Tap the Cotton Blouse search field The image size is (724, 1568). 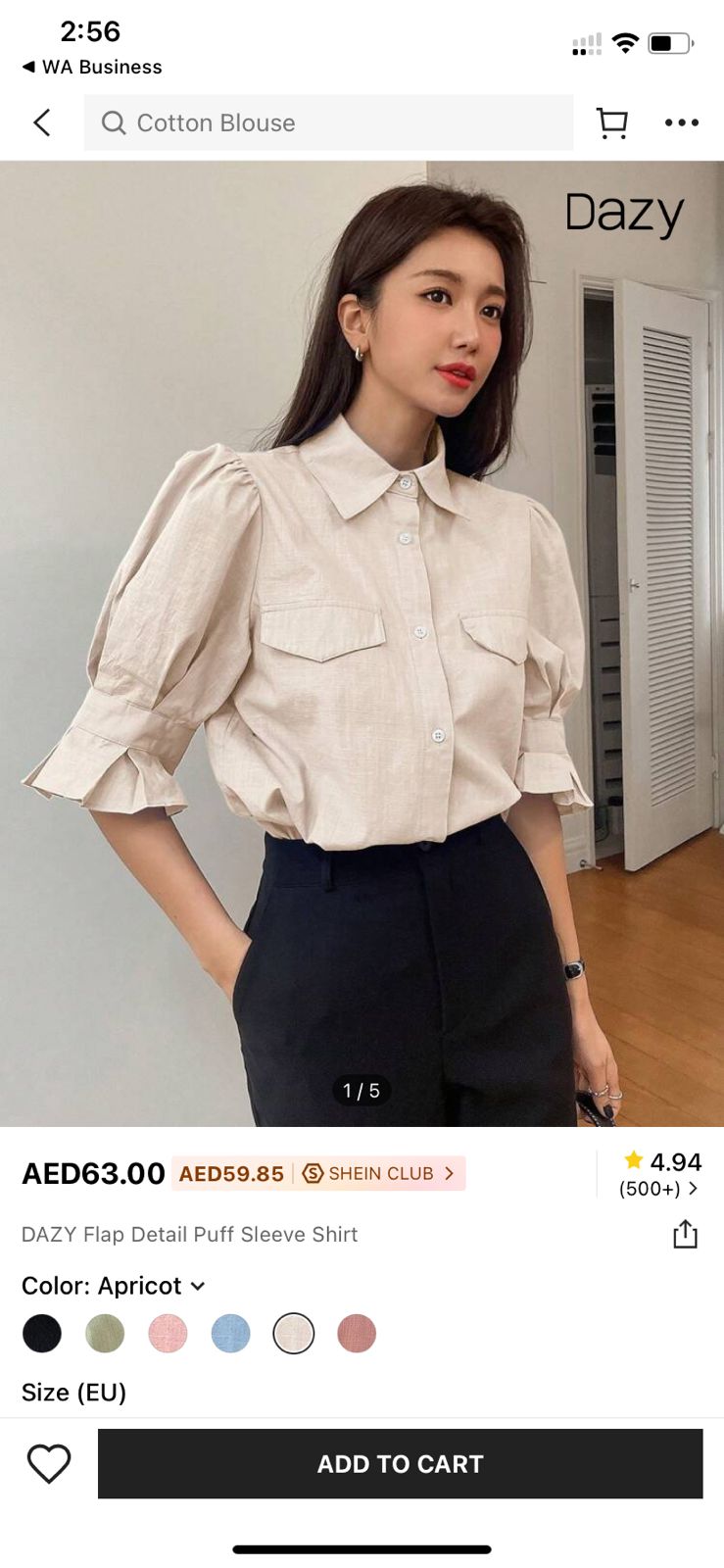pos(328,122)
